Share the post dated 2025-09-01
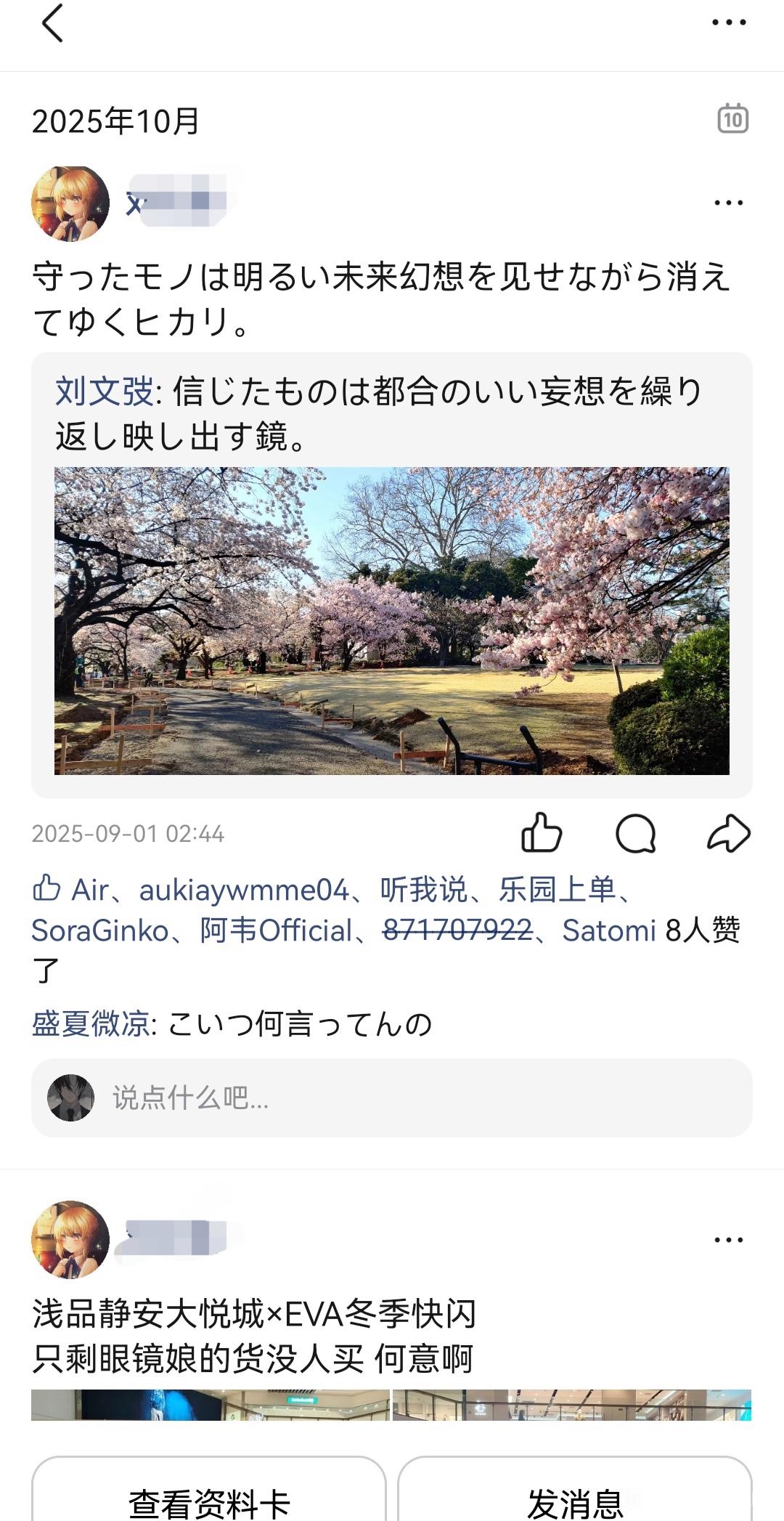The image size is (784, 1521). point(728,832)
